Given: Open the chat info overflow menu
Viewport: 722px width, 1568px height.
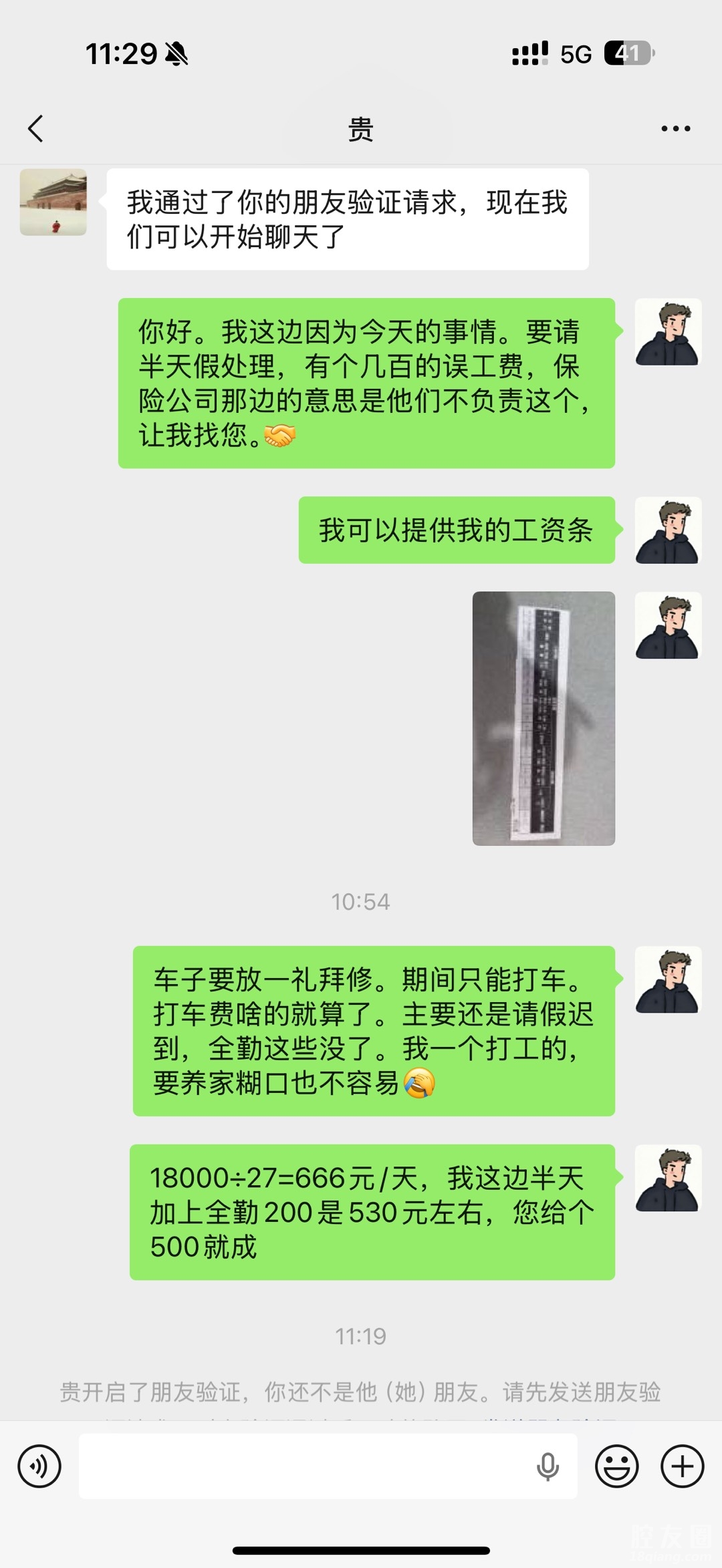Looking at the screenshot, I should (675, 128).
